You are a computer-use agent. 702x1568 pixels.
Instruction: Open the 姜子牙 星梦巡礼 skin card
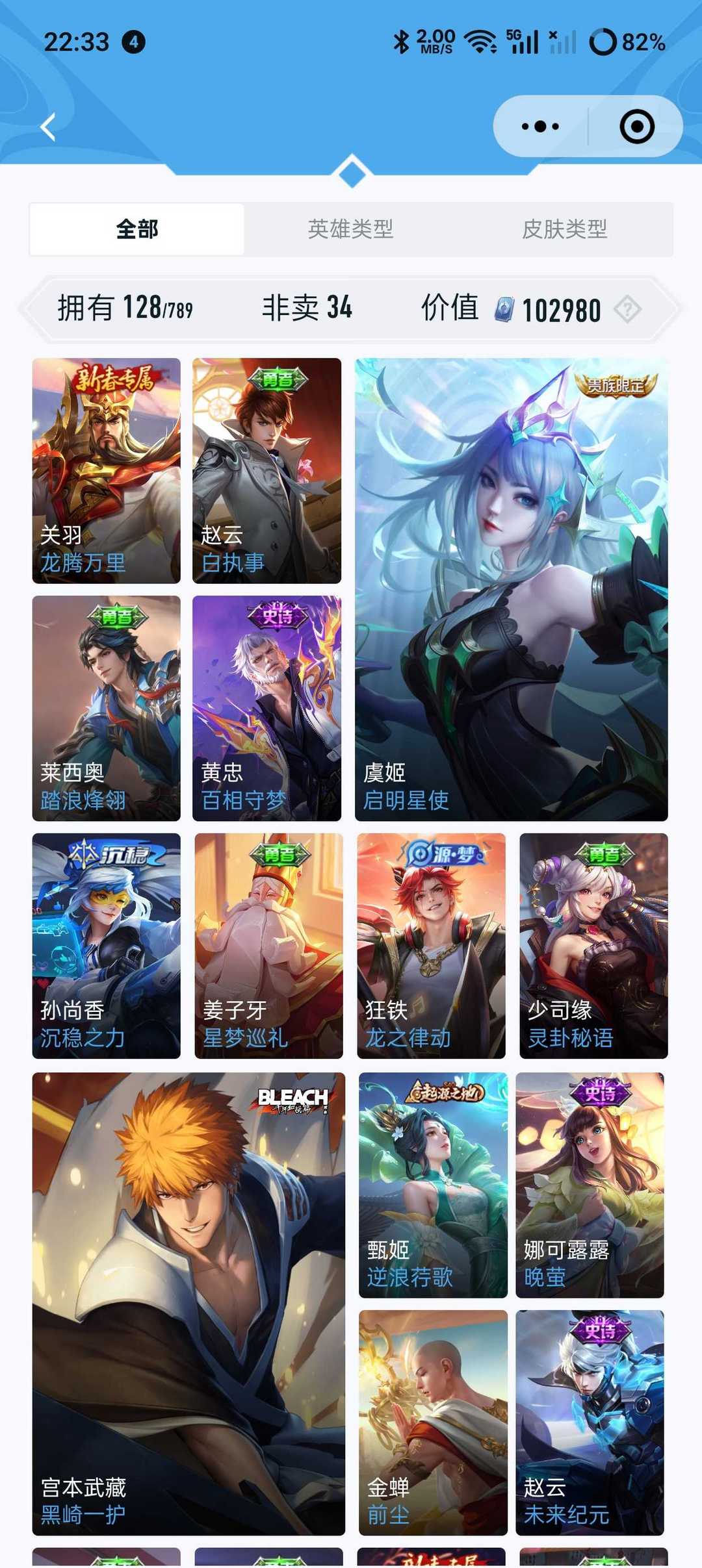[268, 946]
